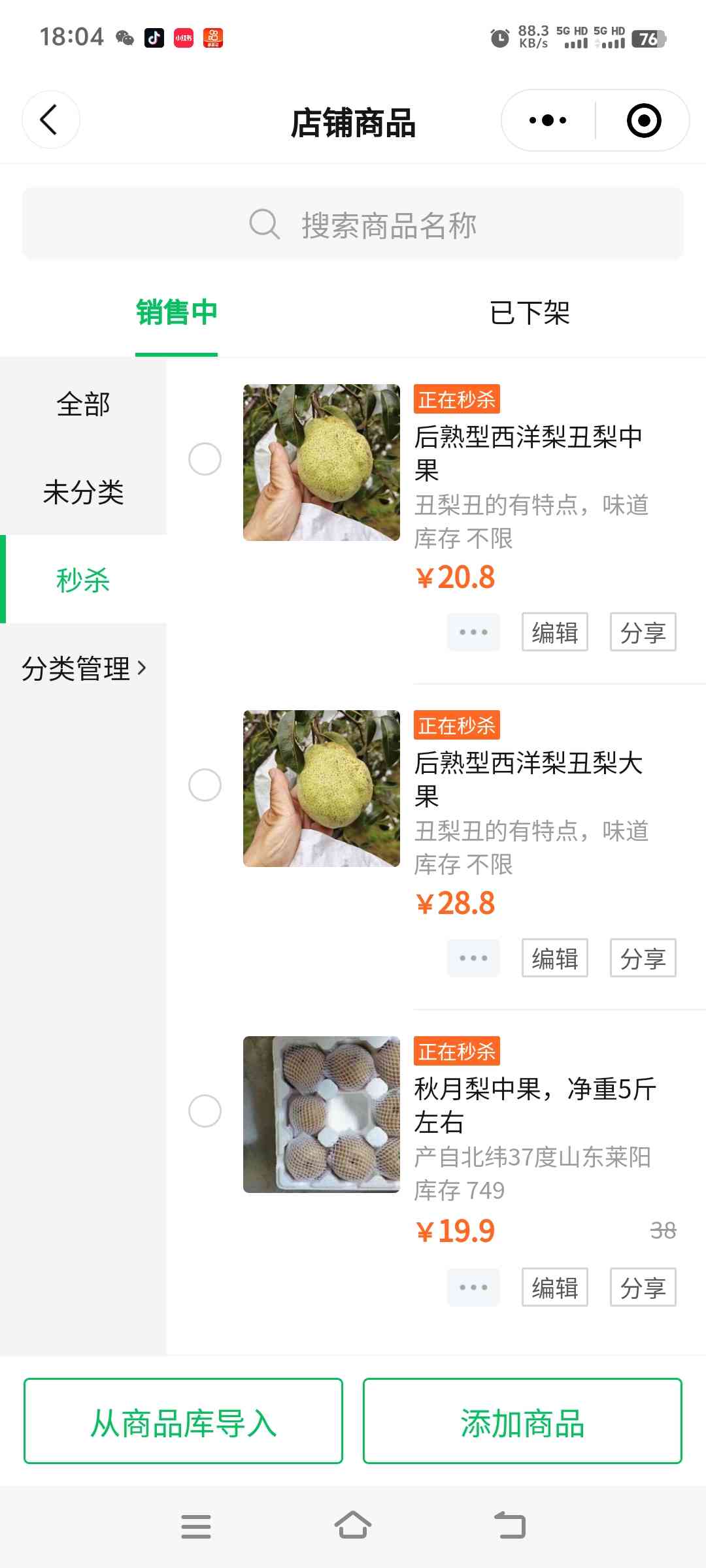This screenshot has height=1568, width=706.
Task: Switch to the 已下架 tab
Action: (529, 313)
